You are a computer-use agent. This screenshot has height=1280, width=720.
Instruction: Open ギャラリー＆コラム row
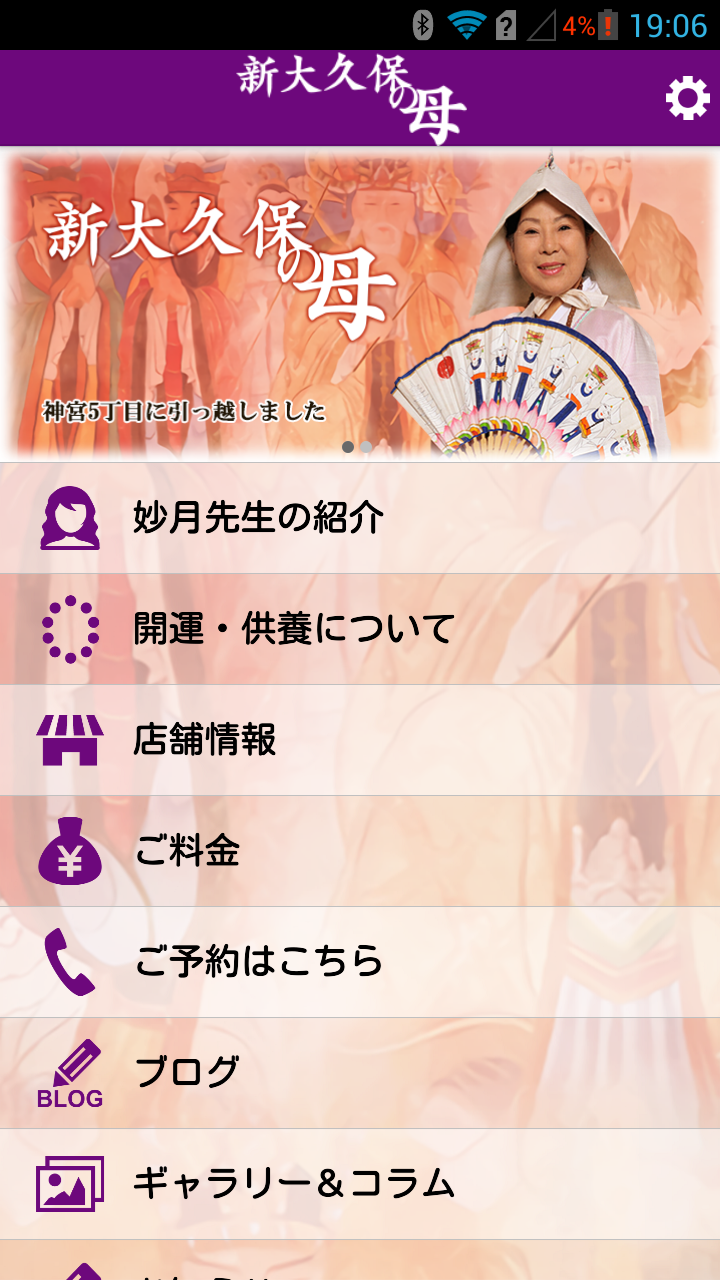click(x=360, y=1184)
